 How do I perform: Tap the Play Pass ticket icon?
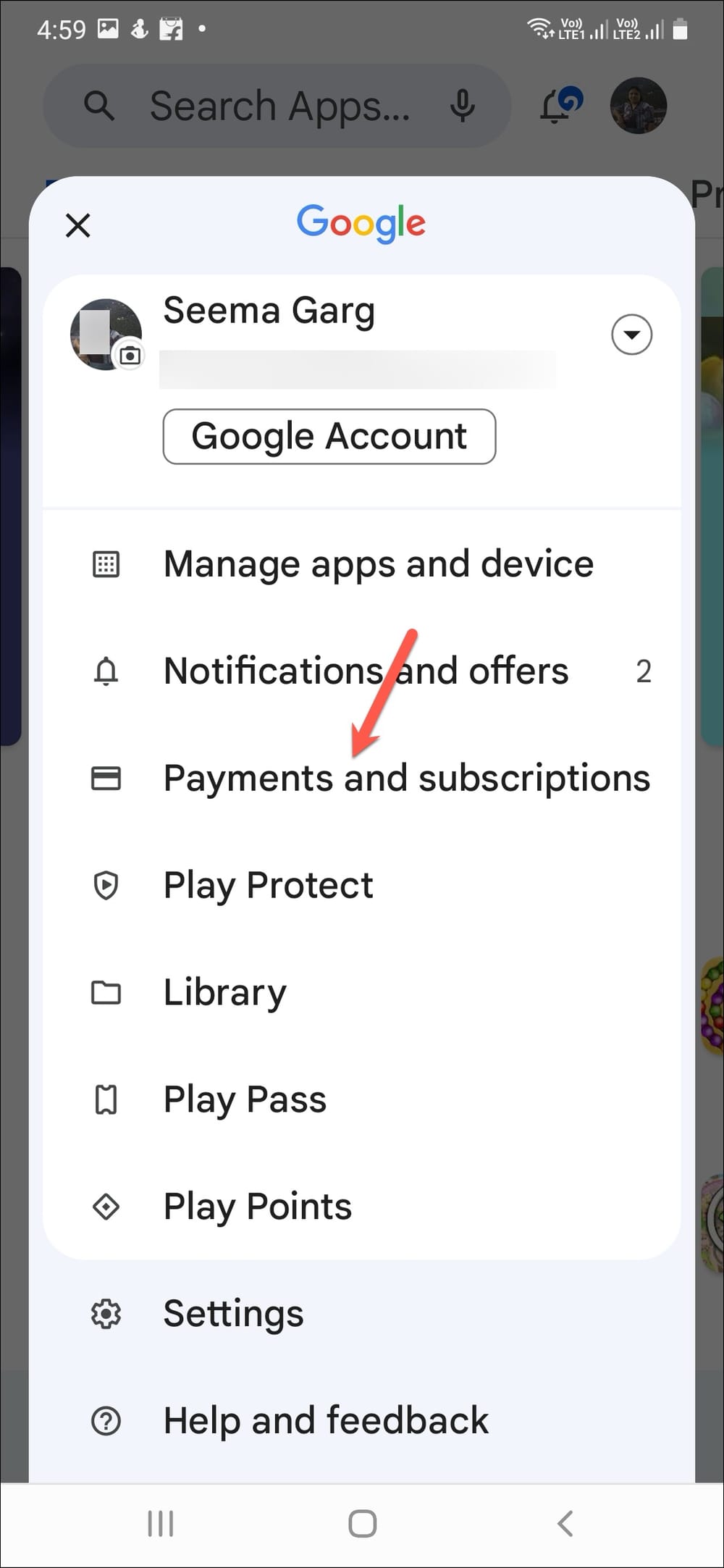[106, 1099]
